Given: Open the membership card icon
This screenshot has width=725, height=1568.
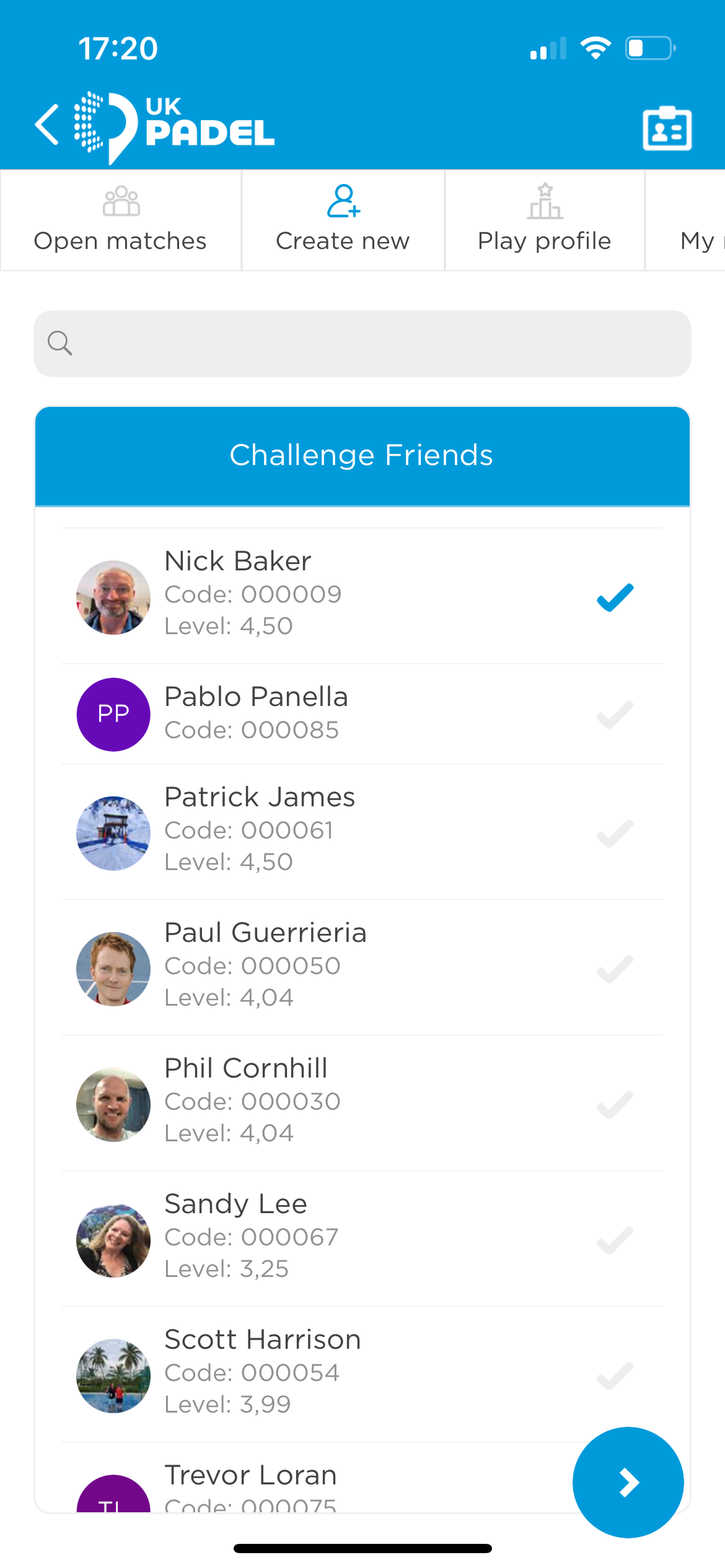Looking at the screenshot, I should click(667, 129).
